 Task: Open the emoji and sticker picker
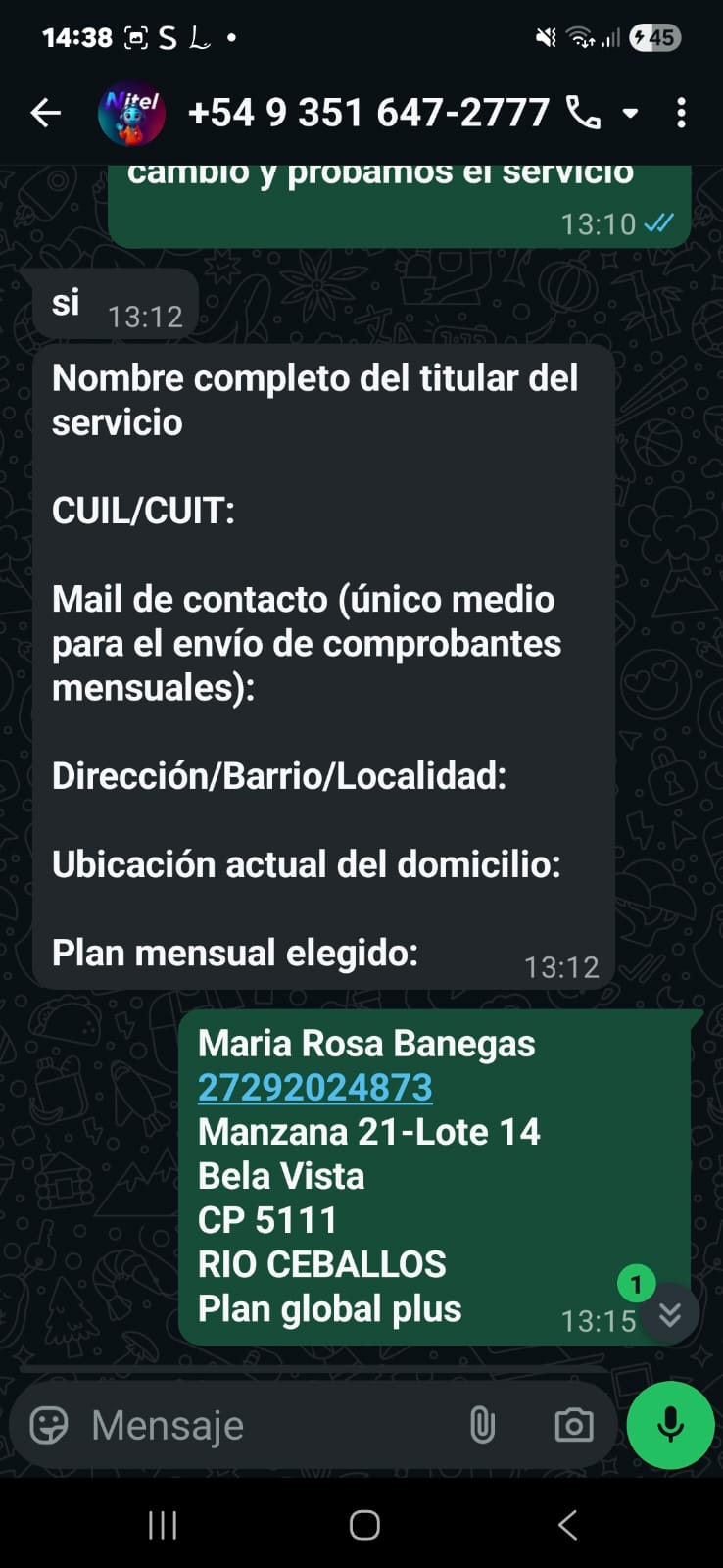tap(49, 1425)
